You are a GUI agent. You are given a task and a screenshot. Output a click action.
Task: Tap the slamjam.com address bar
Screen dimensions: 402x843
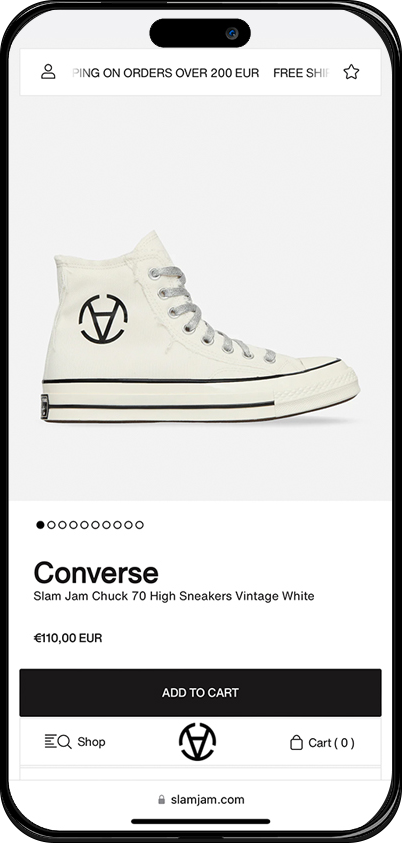coord(200,799)
